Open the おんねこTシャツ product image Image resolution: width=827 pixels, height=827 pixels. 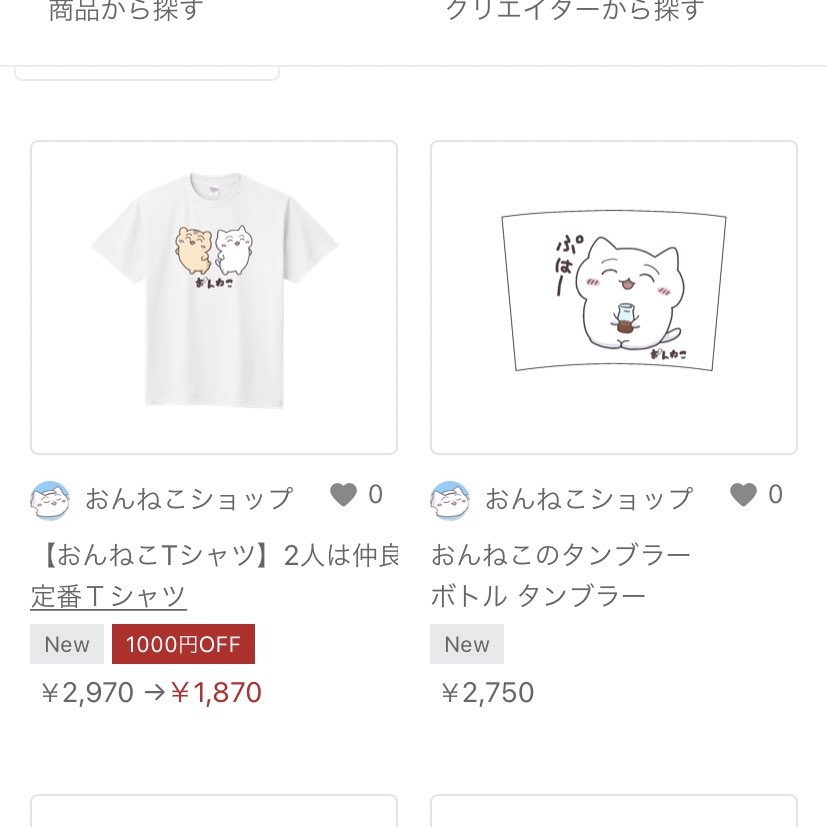[214, 297]
